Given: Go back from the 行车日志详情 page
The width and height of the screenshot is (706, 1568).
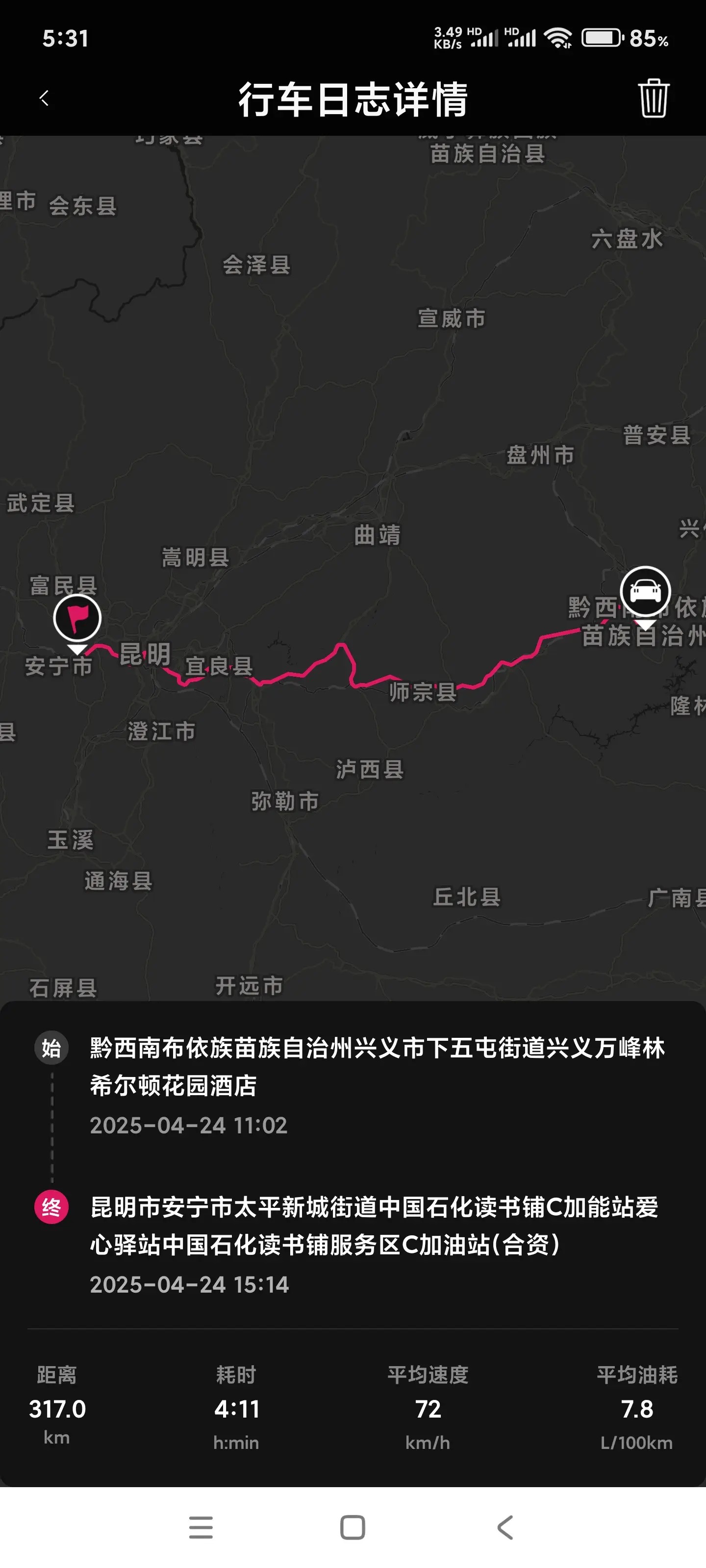Looking at the screenshot, I should coord(44,98).
